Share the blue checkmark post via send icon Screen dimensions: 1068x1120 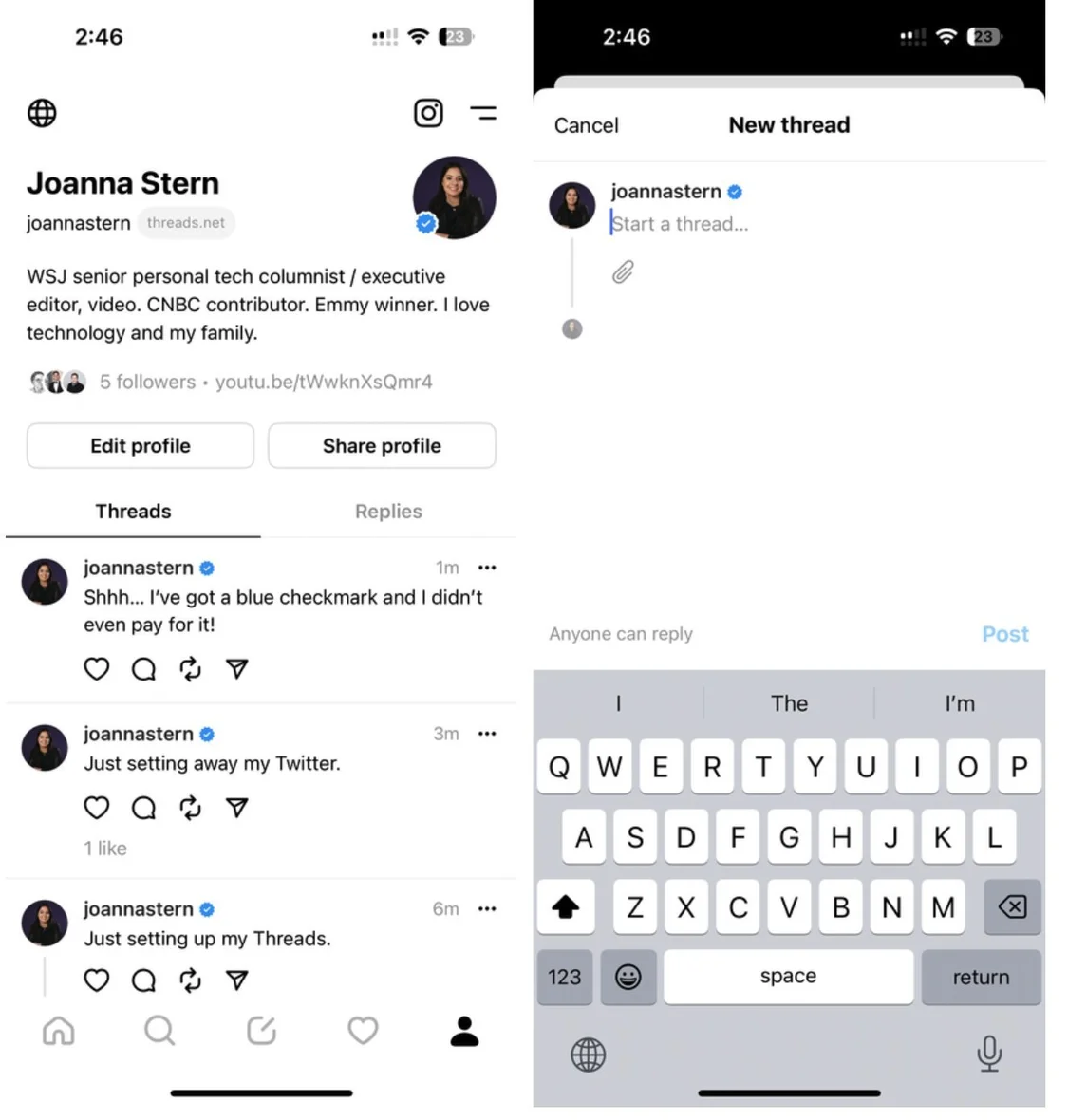click(237, 669)
